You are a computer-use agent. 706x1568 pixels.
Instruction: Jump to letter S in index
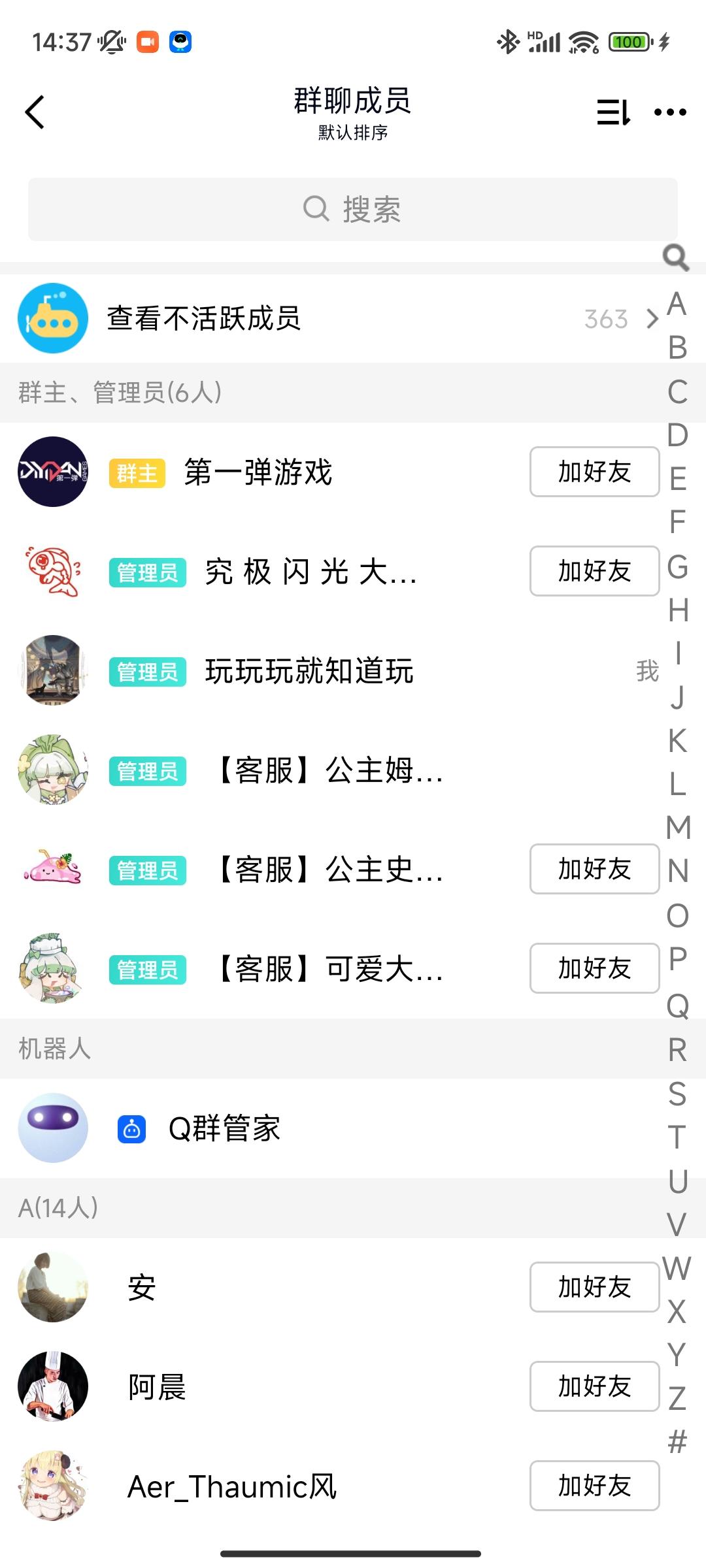(678, 1094)
